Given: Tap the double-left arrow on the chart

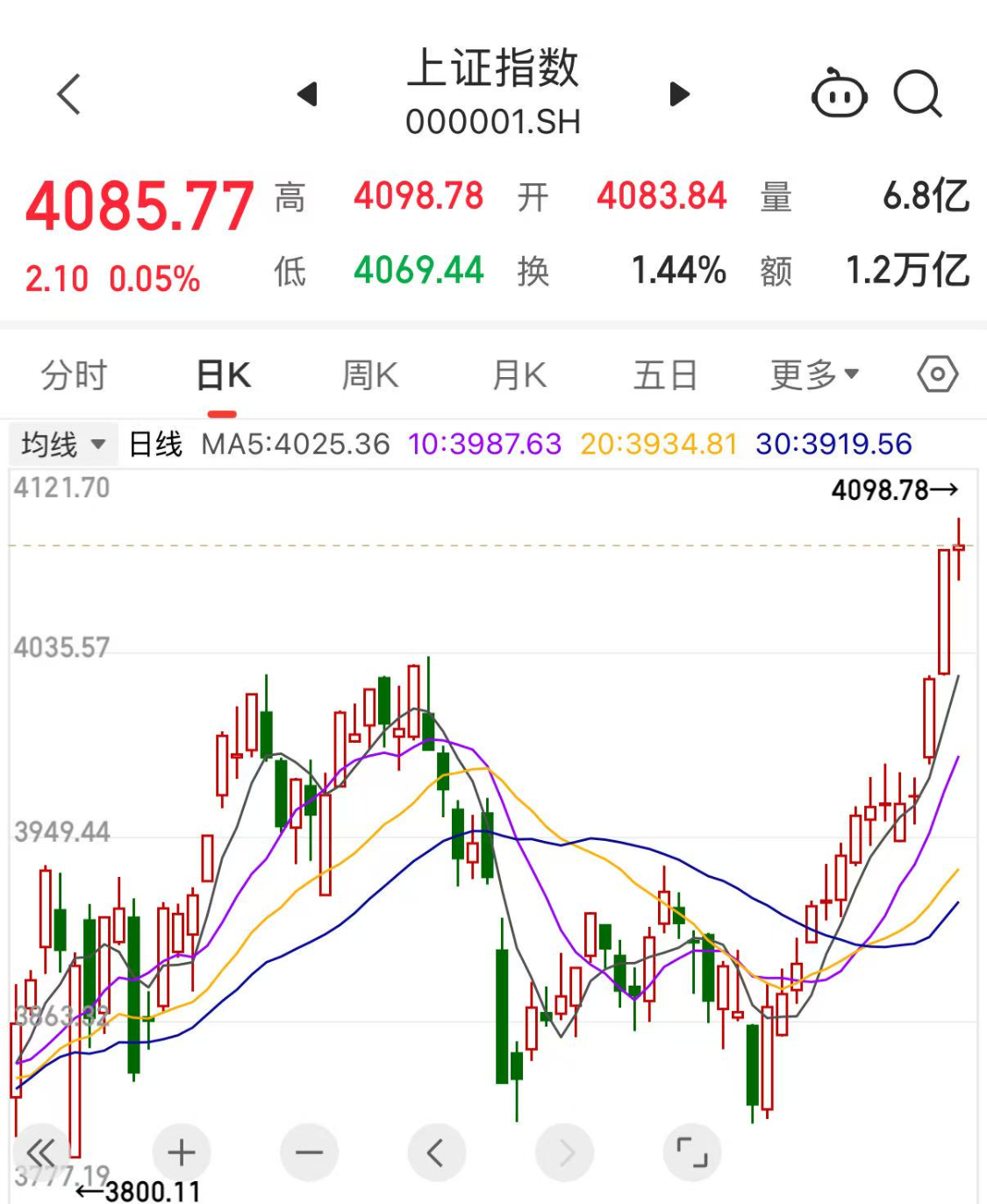Looking at the screenshot, I should [x=41, y=1152].
